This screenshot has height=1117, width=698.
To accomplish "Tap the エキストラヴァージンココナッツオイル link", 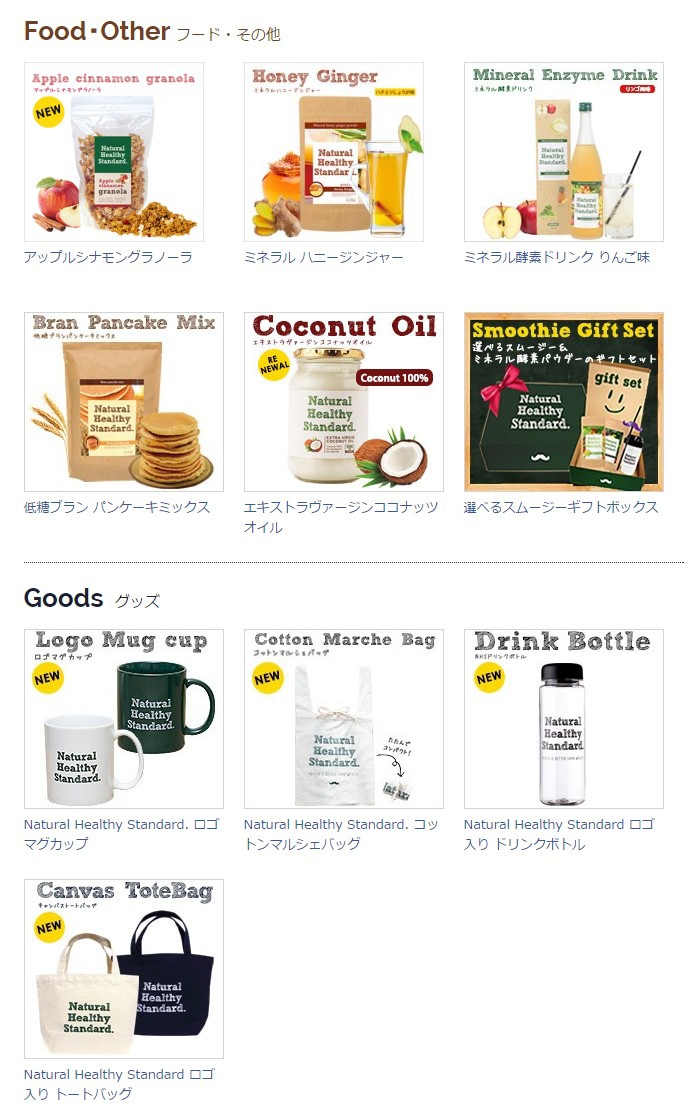I will (x=341, y=508).
